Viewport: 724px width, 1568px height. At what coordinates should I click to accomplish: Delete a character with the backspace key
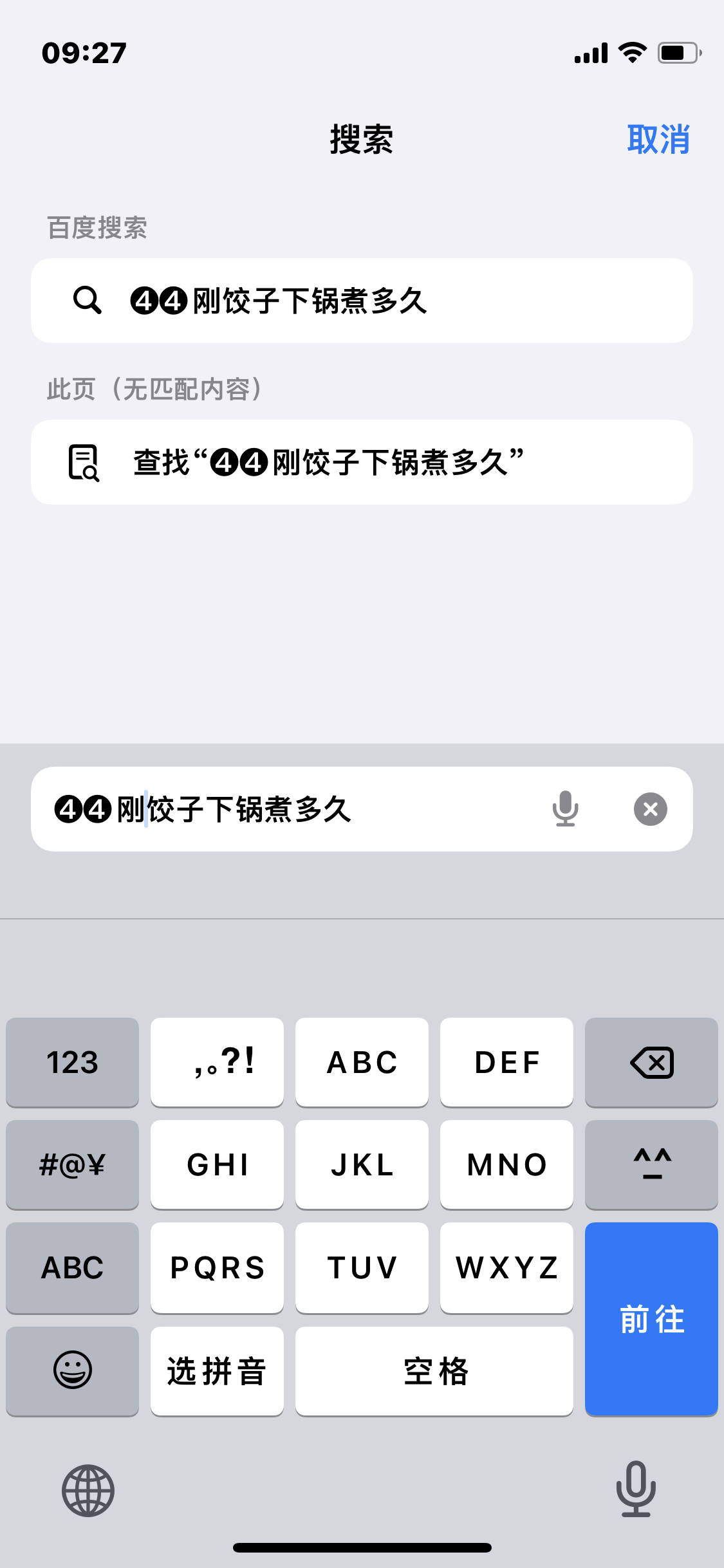click(x=651, y=1062)
